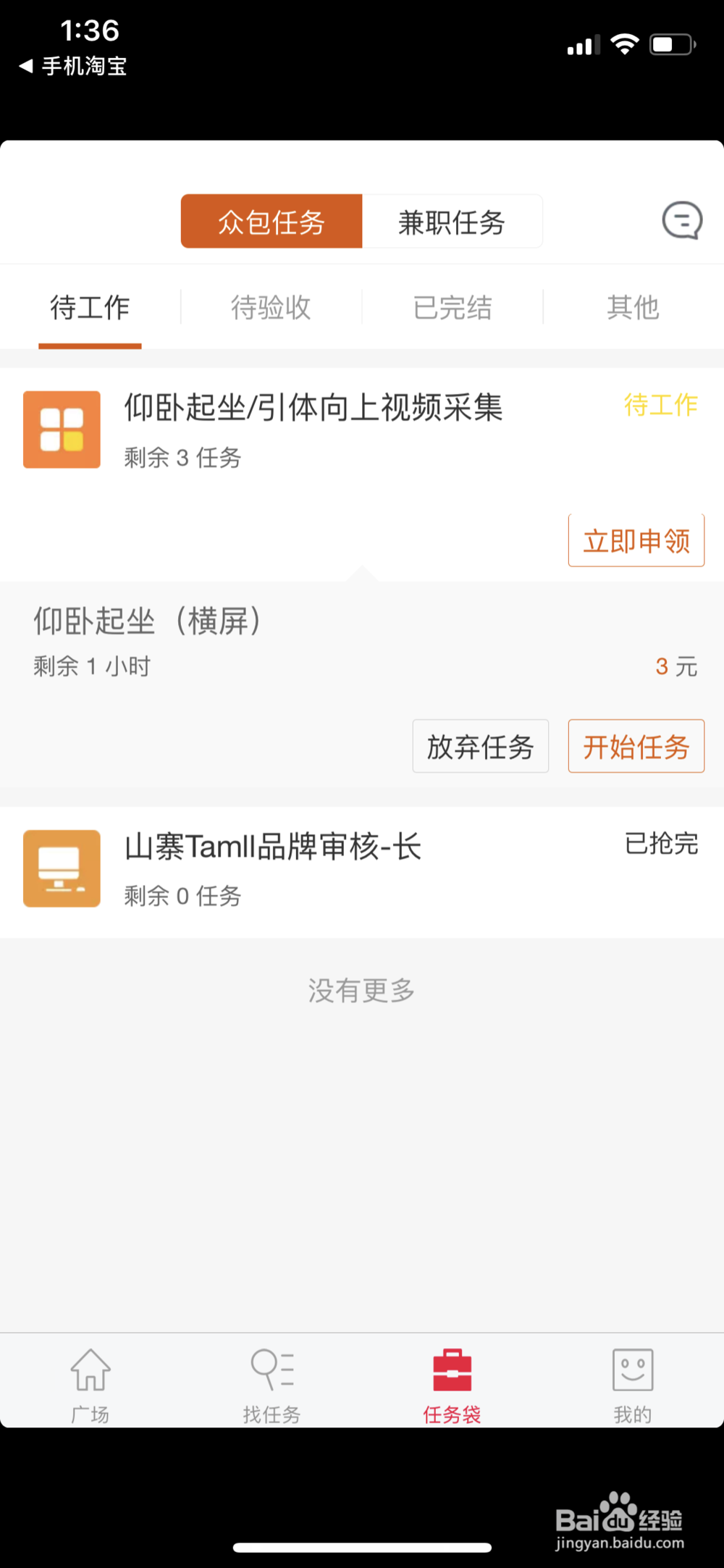Viewport: 724px width, 1568px height.
Task: Switch to the 待验收 tab
Action: click(271, 307)
